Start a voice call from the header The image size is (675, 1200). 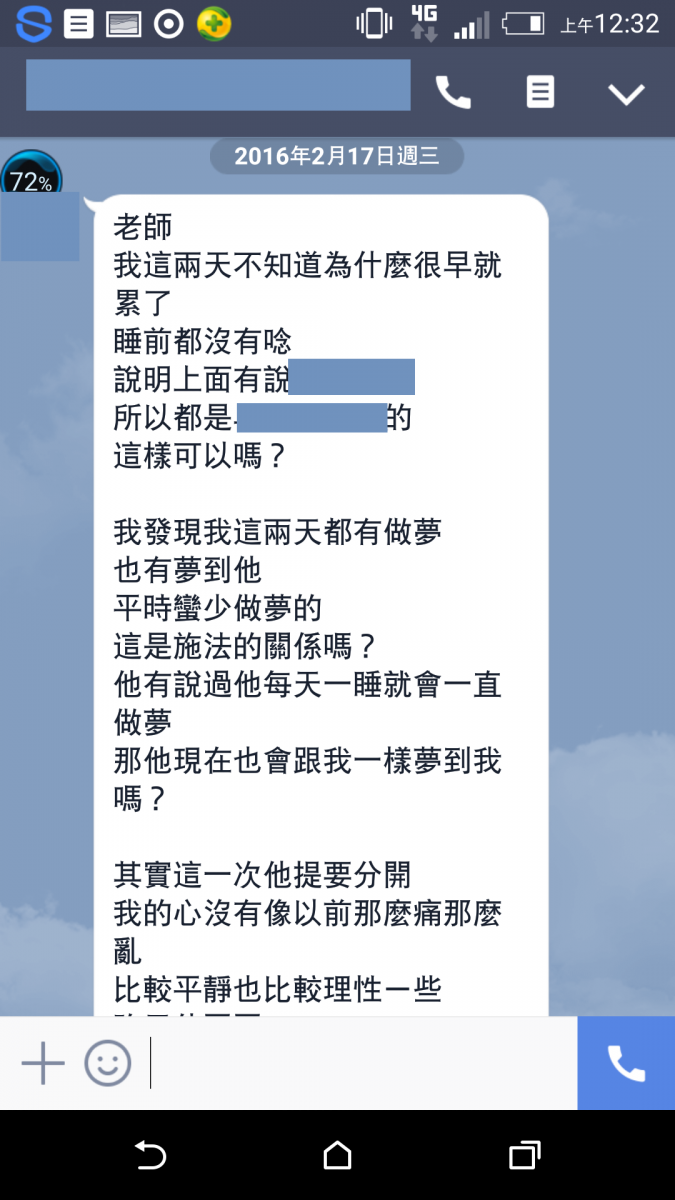(x=453, y=93)
